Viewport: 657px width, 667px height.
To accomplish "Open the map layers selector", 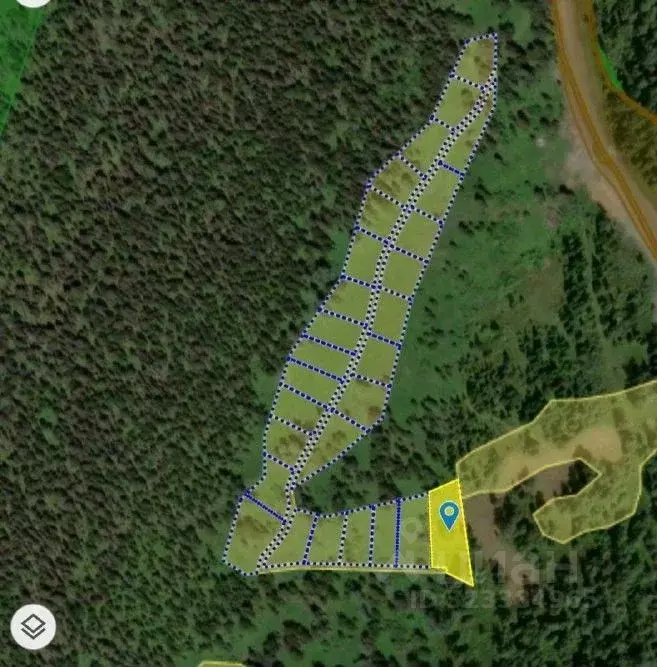I will pos(33,627).
